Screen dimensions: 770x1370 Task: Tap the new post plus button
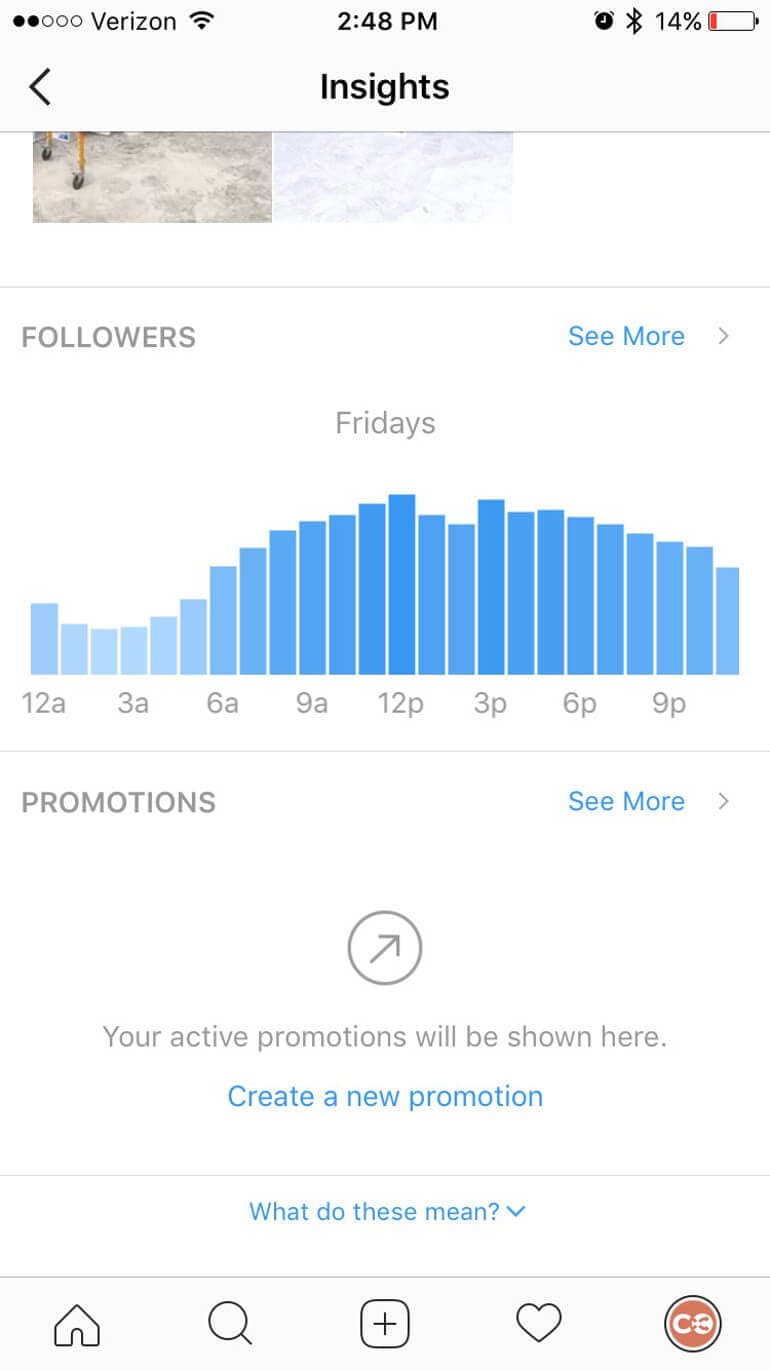tap(385, 1324)
